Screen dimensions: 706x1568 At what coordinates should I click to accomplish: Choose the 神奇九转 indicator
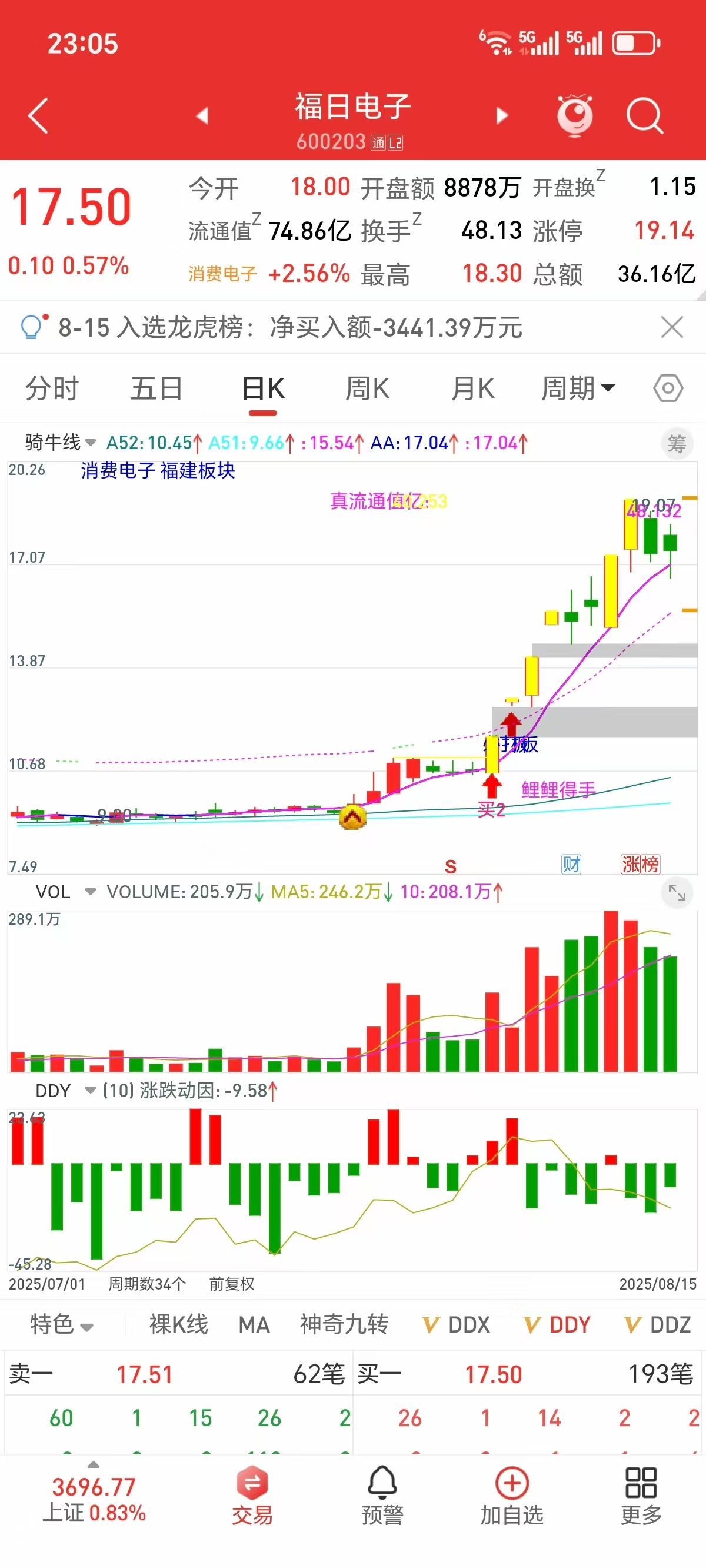[x=344, y=1324]
